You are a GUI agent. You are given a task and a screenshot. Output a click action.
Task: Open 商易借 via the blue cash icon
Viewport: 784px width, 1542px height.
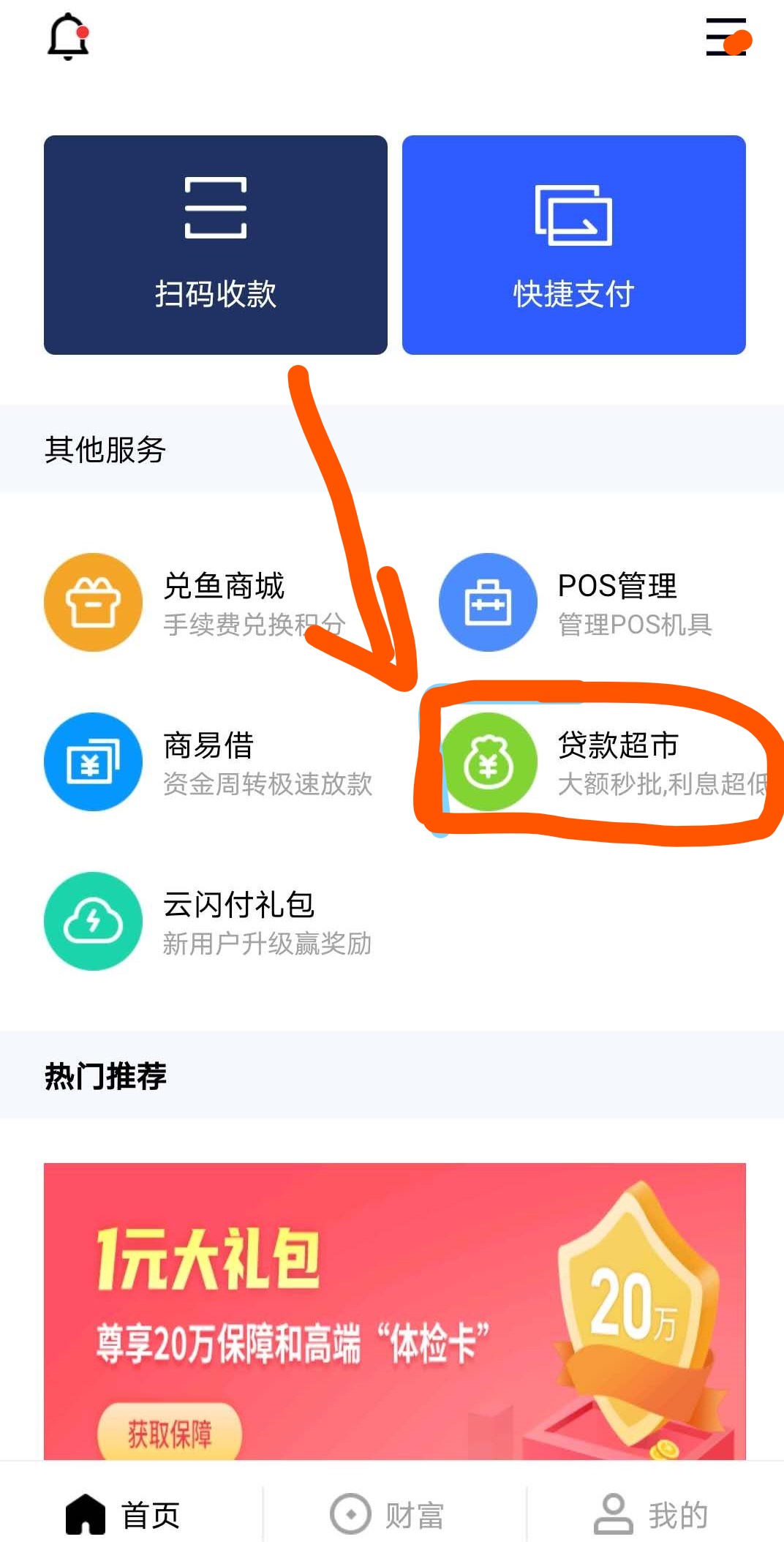(92, 763)
